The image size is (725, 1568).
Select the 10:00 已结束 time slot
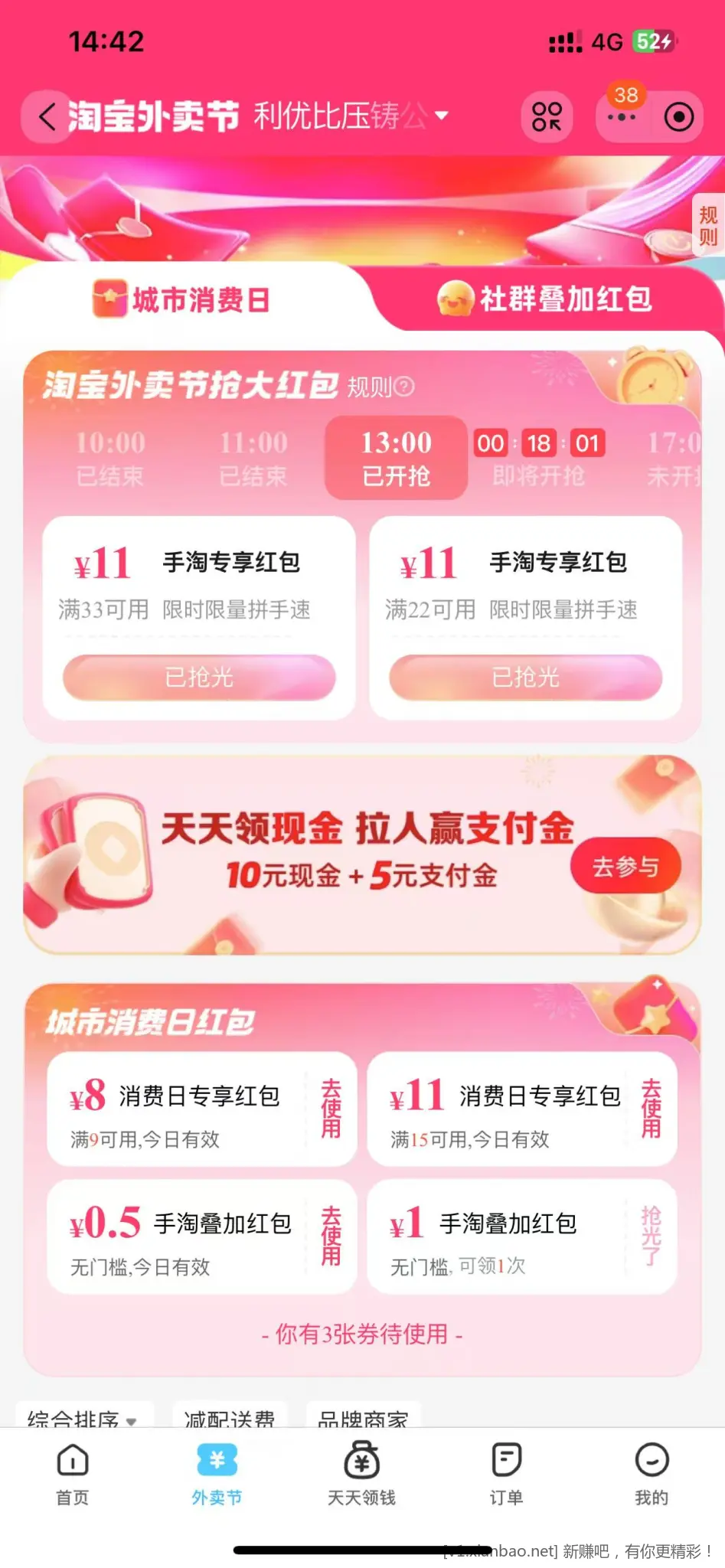110,458
